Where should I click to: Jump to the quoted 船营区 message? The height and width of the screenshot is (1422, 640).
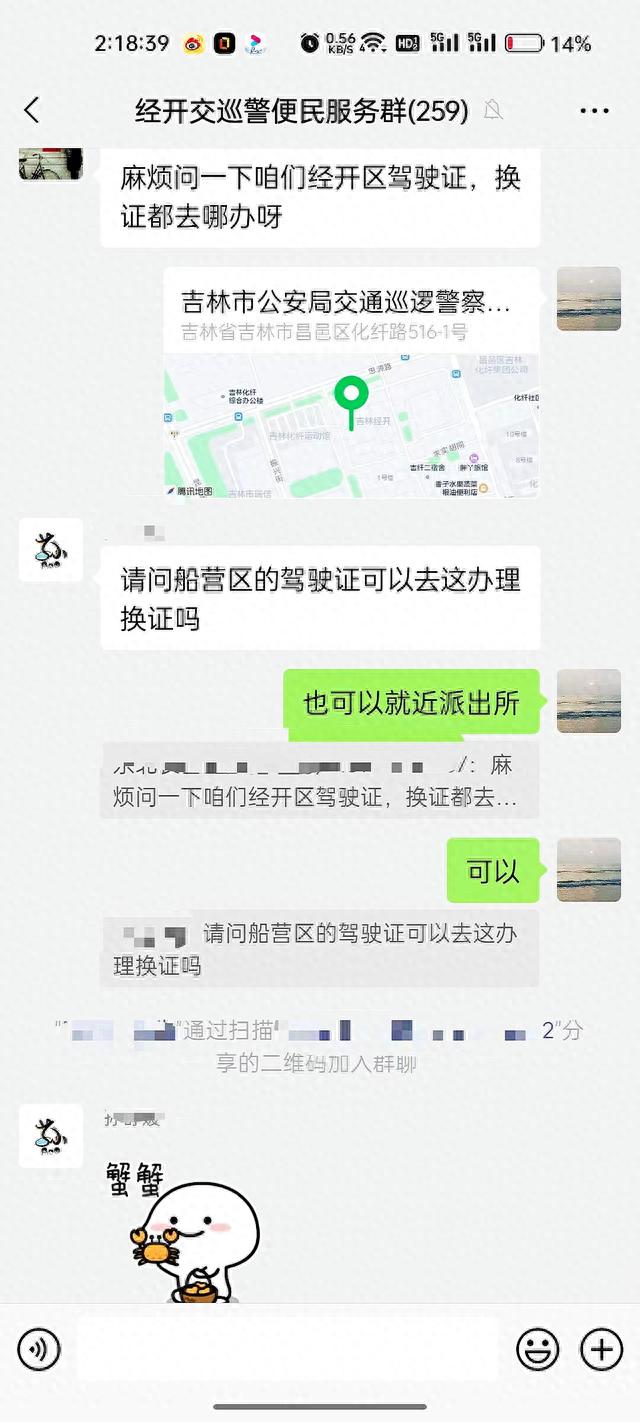tap(320, 948)
